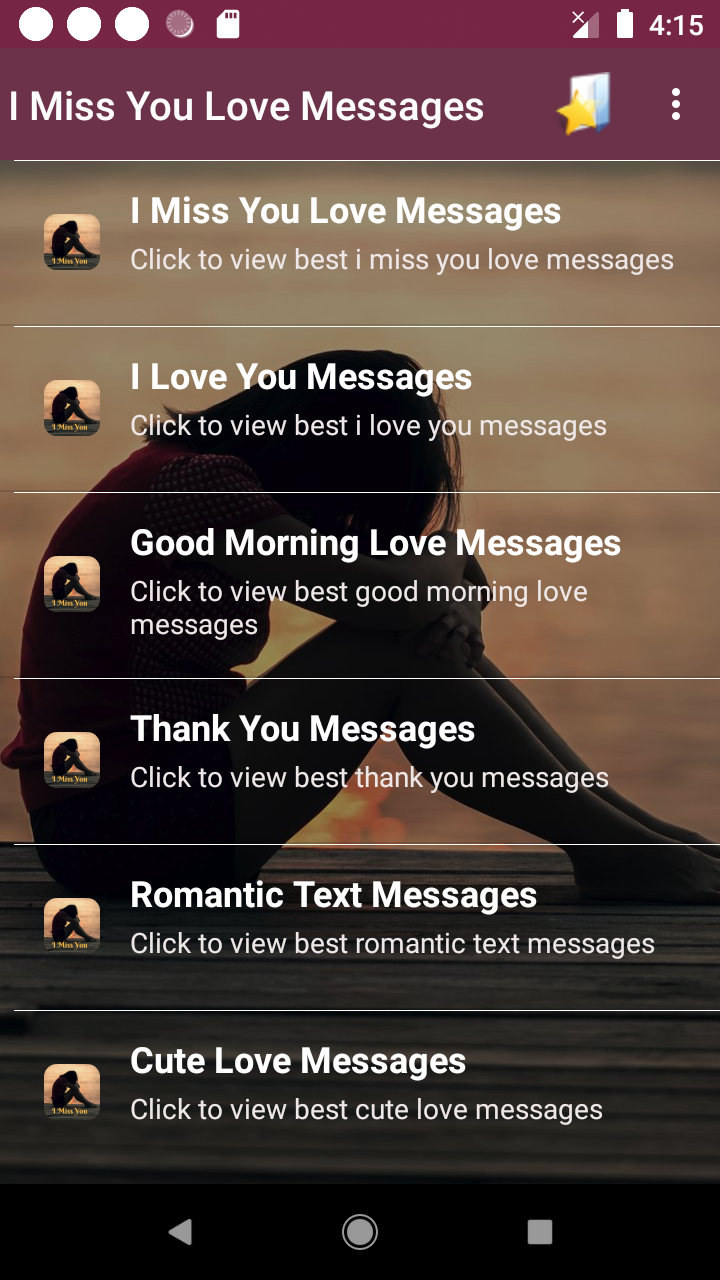Browse Romantic Text Messages
This screenshot has width=720, height=1280.
point(360,927)
